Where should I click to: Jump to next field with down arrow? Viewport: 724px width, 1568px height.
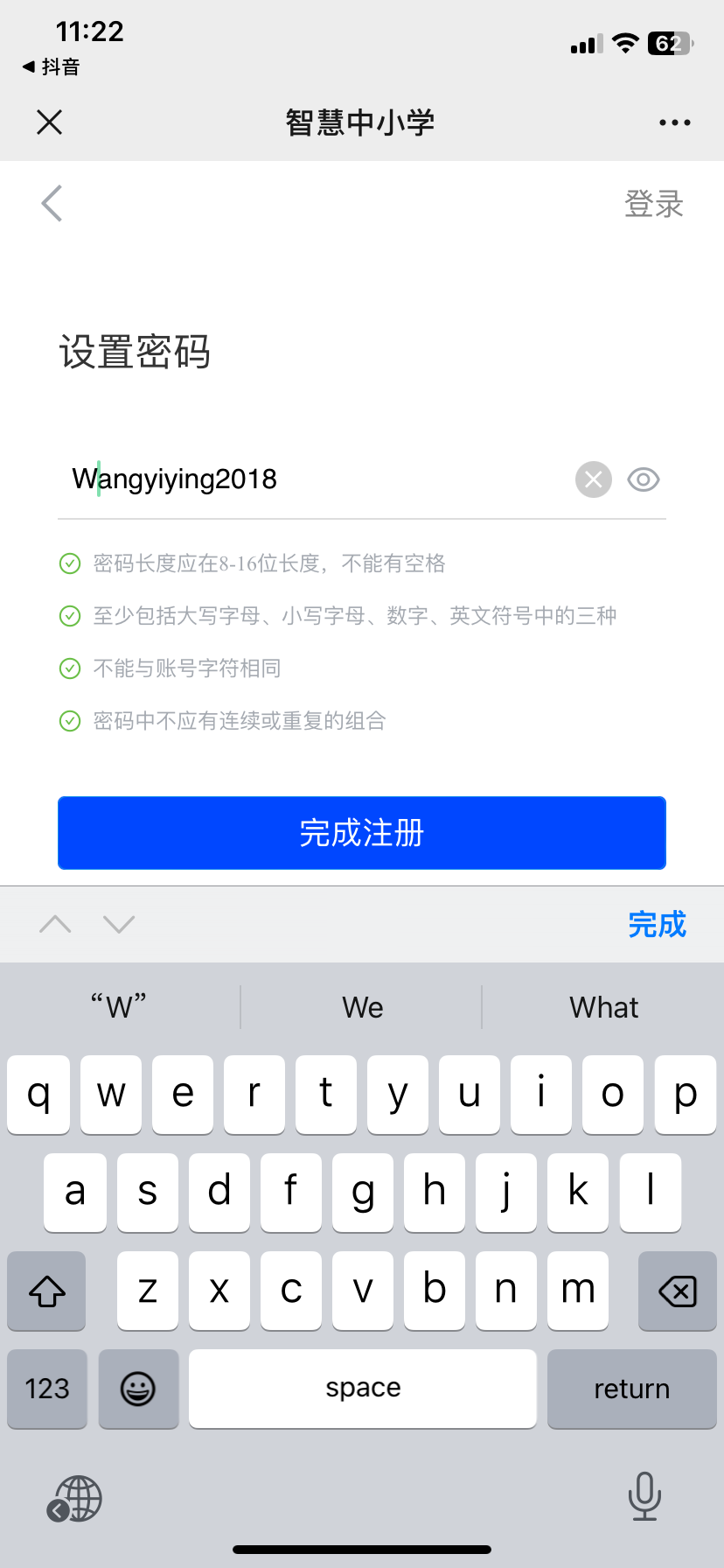click(119, 924)
